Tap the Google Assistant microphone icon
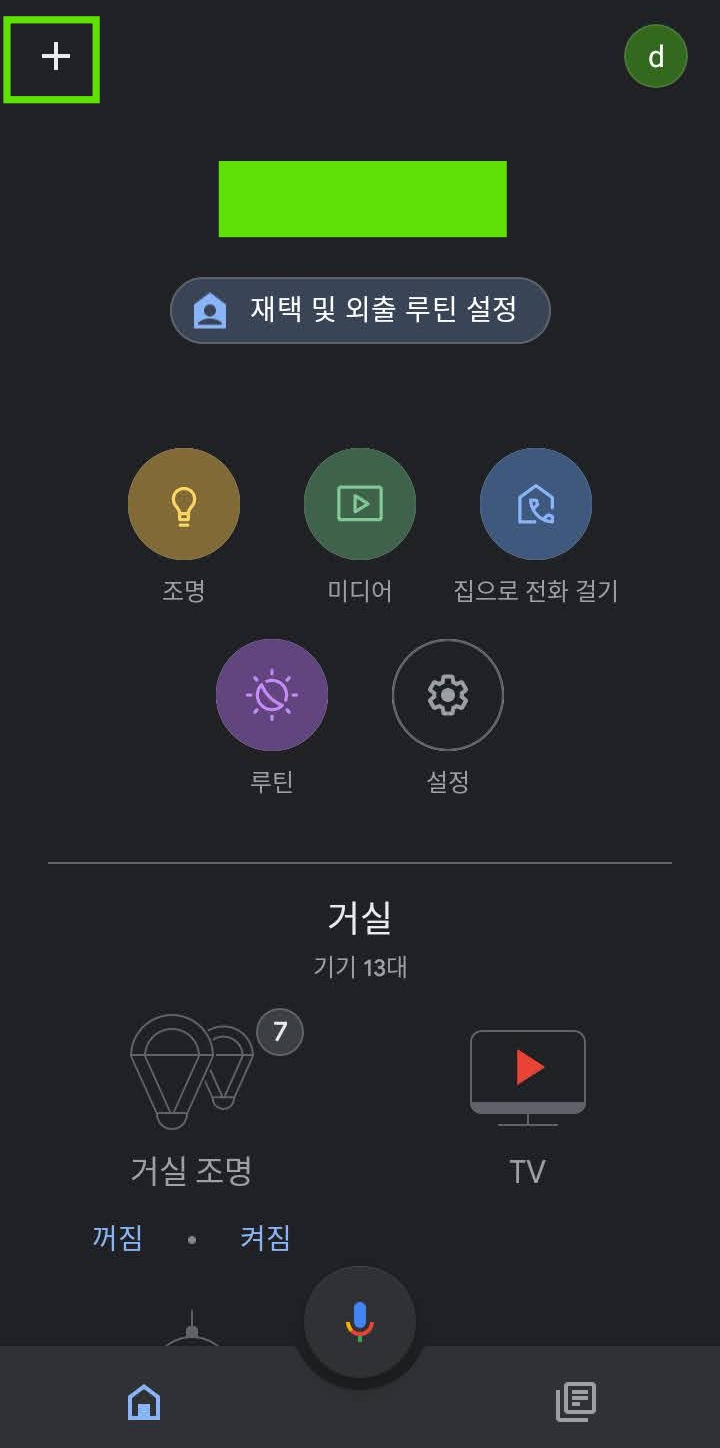720x1448 pixels. [360, 1320]
